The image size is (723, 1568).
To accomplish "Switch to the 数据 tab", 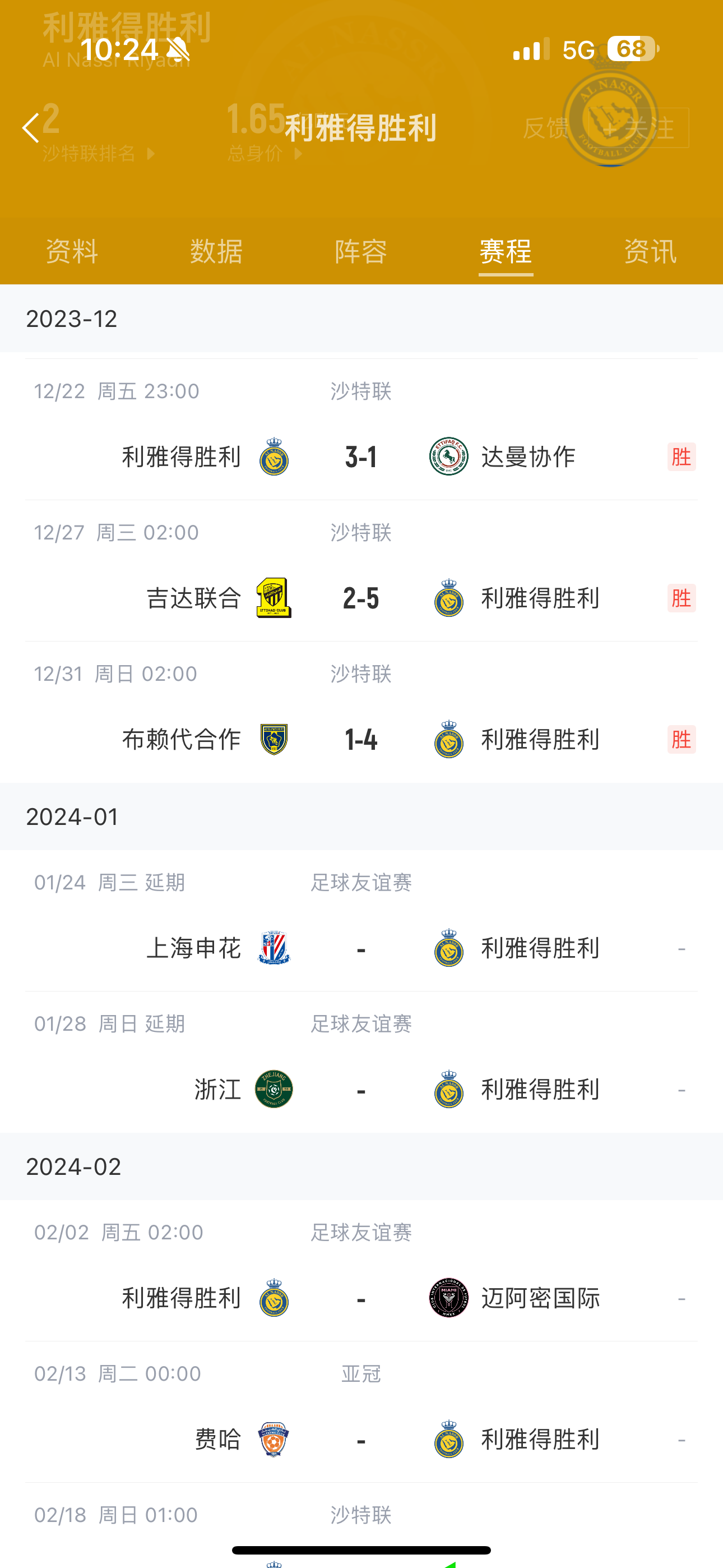I will pos(216,251).
